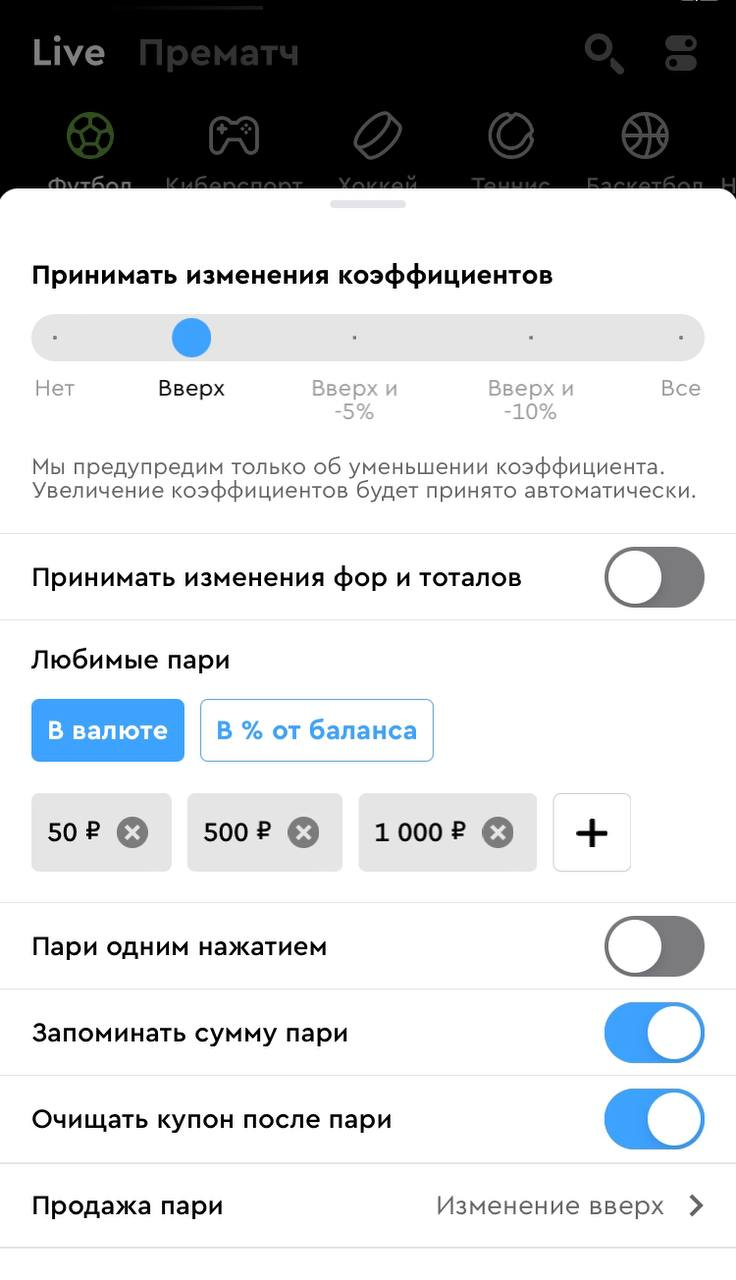Switch to "В % от баланса"
736x1280 pixels.
click(316, 730)
